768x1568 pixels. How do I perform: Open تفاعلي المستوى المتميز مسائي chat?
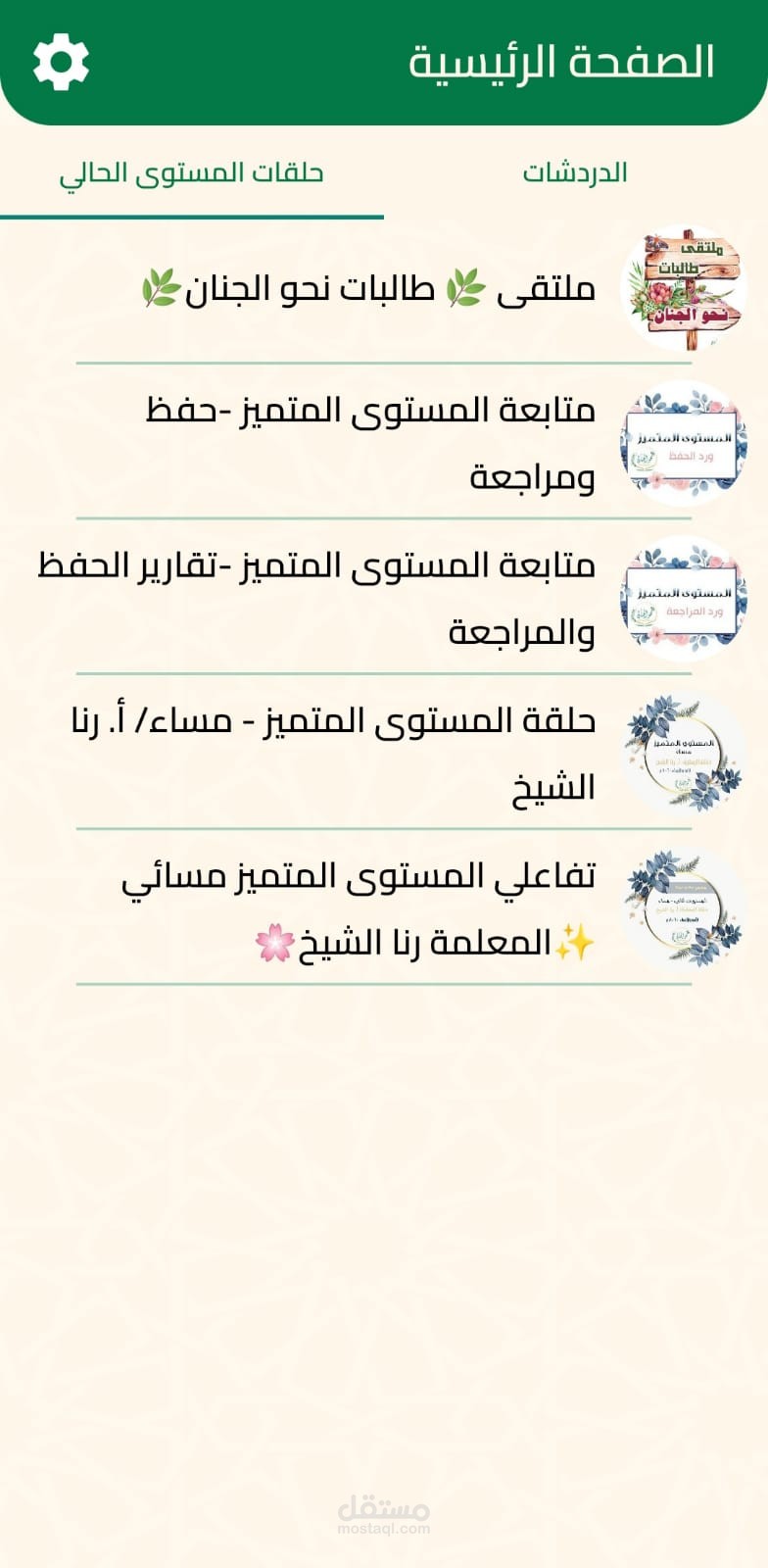[x=384, y=907]
